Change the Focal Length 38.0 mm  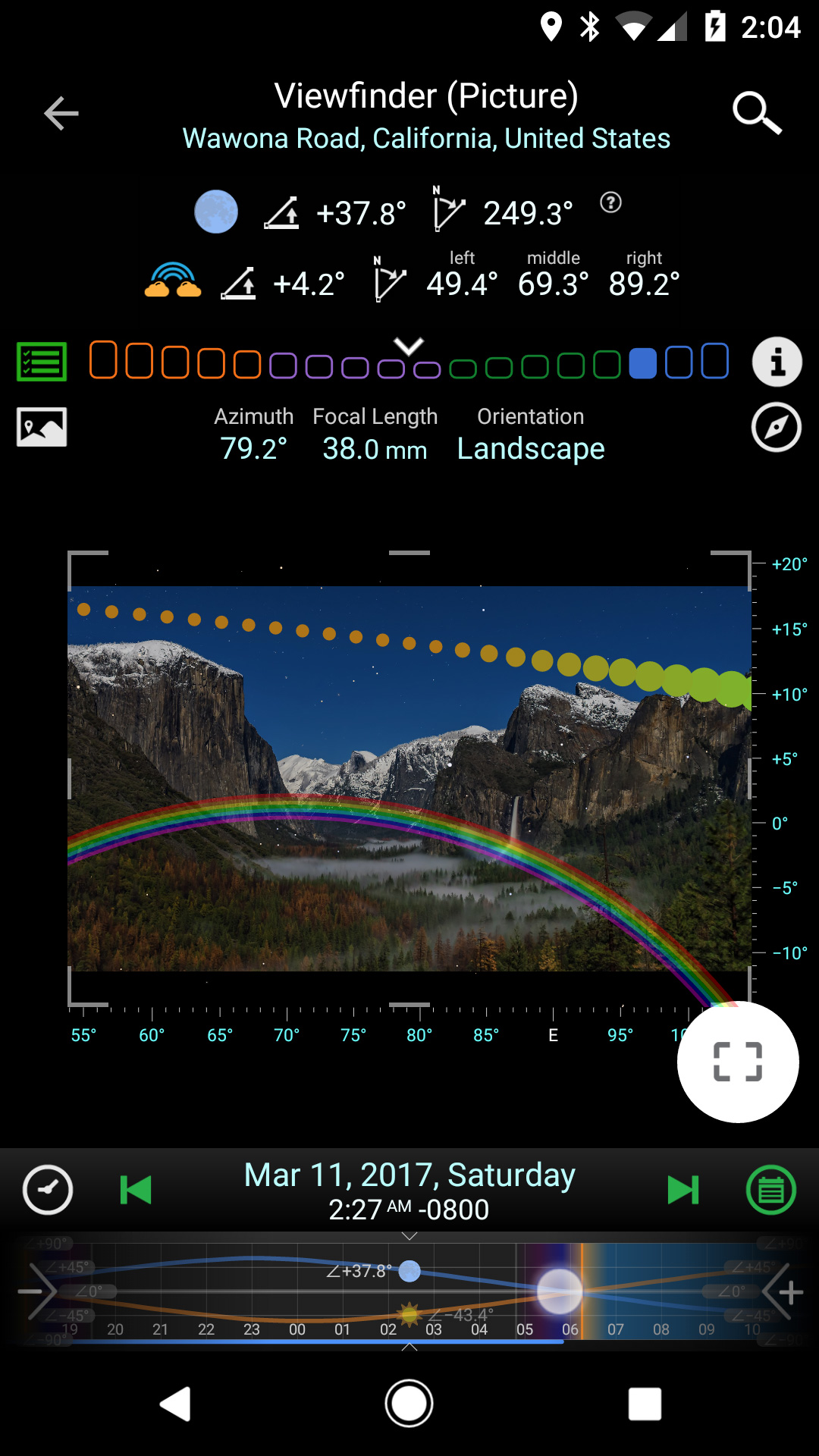point(375,448)
